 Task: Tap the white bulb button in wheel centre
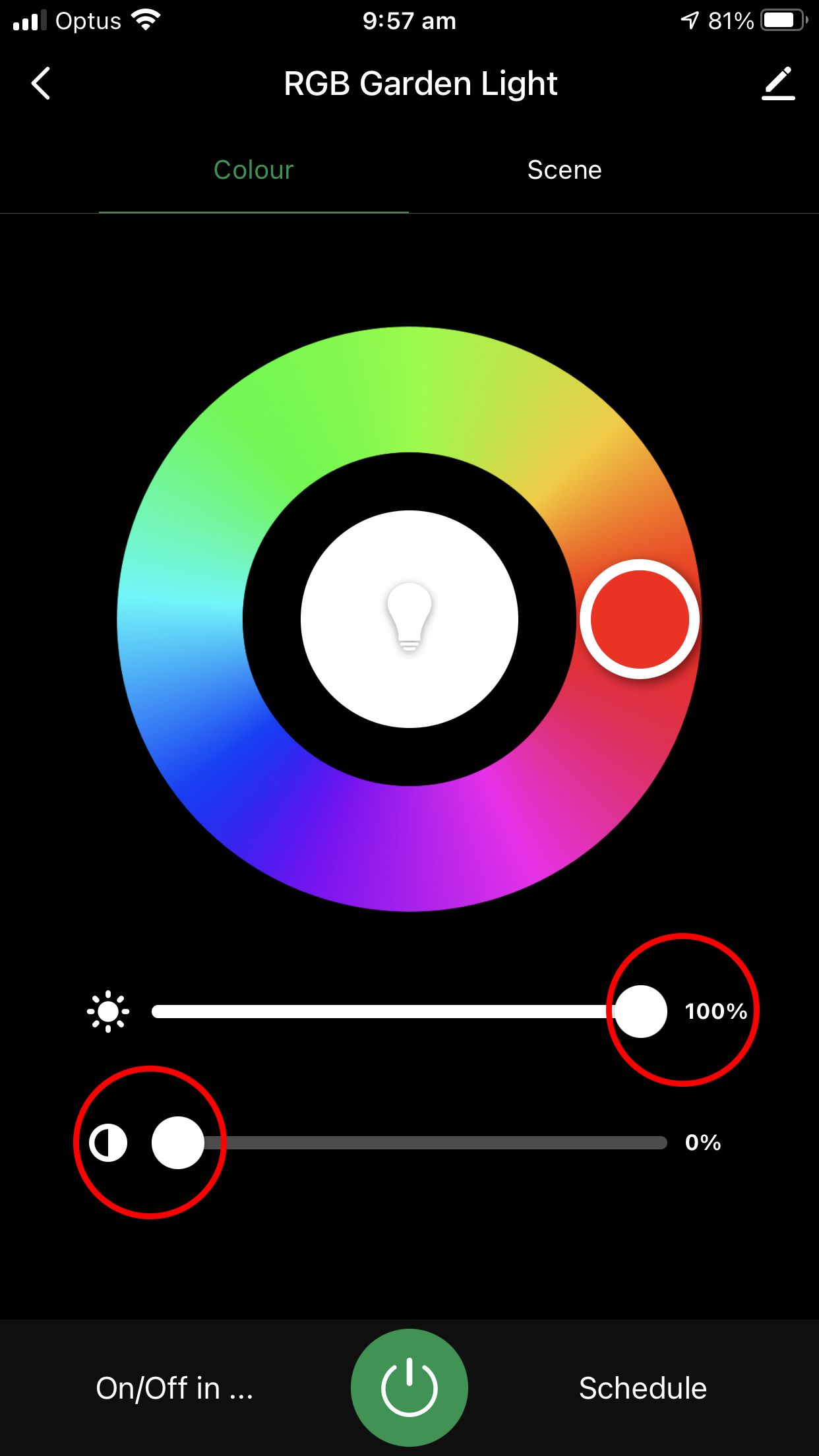[409, 619]
